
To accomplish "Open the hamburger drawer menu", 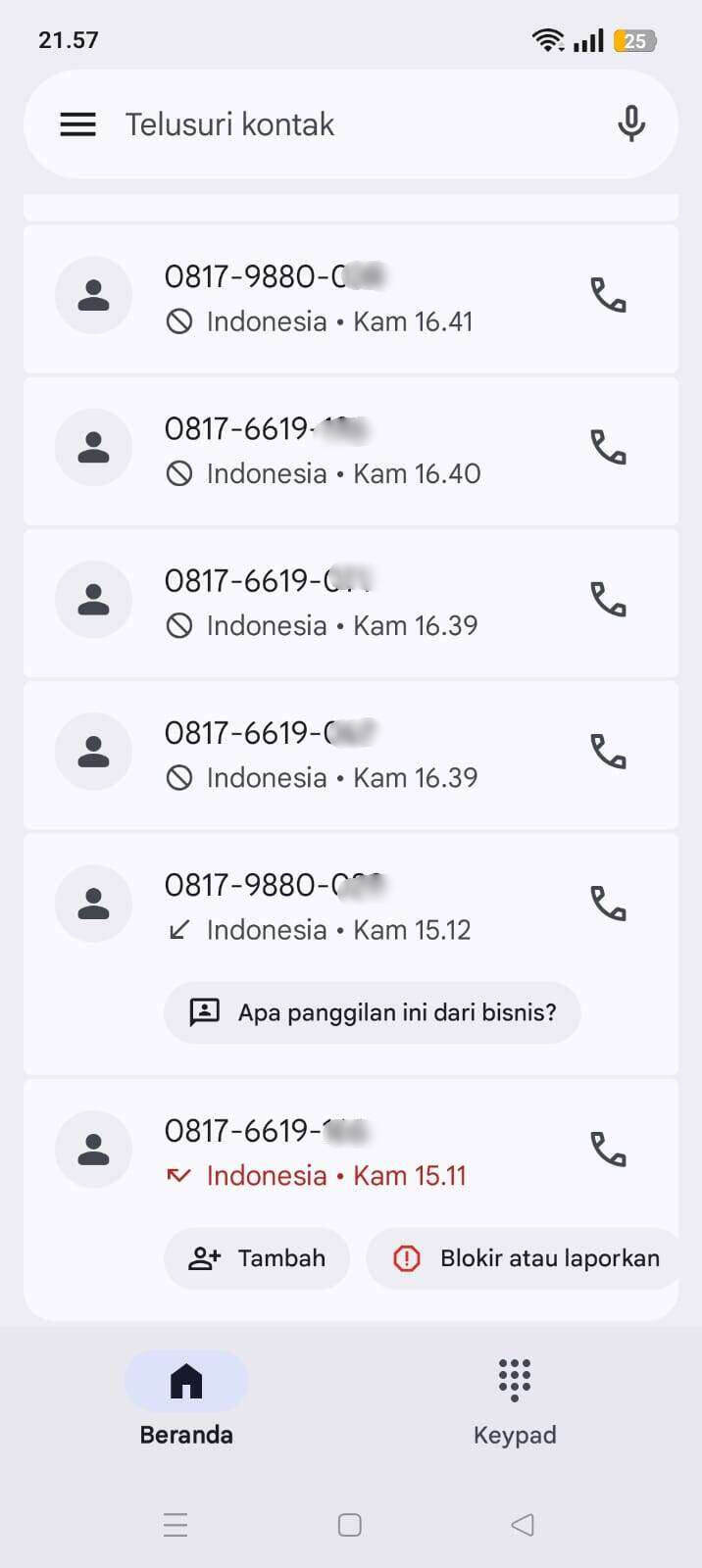I will (x=78, y=124).
